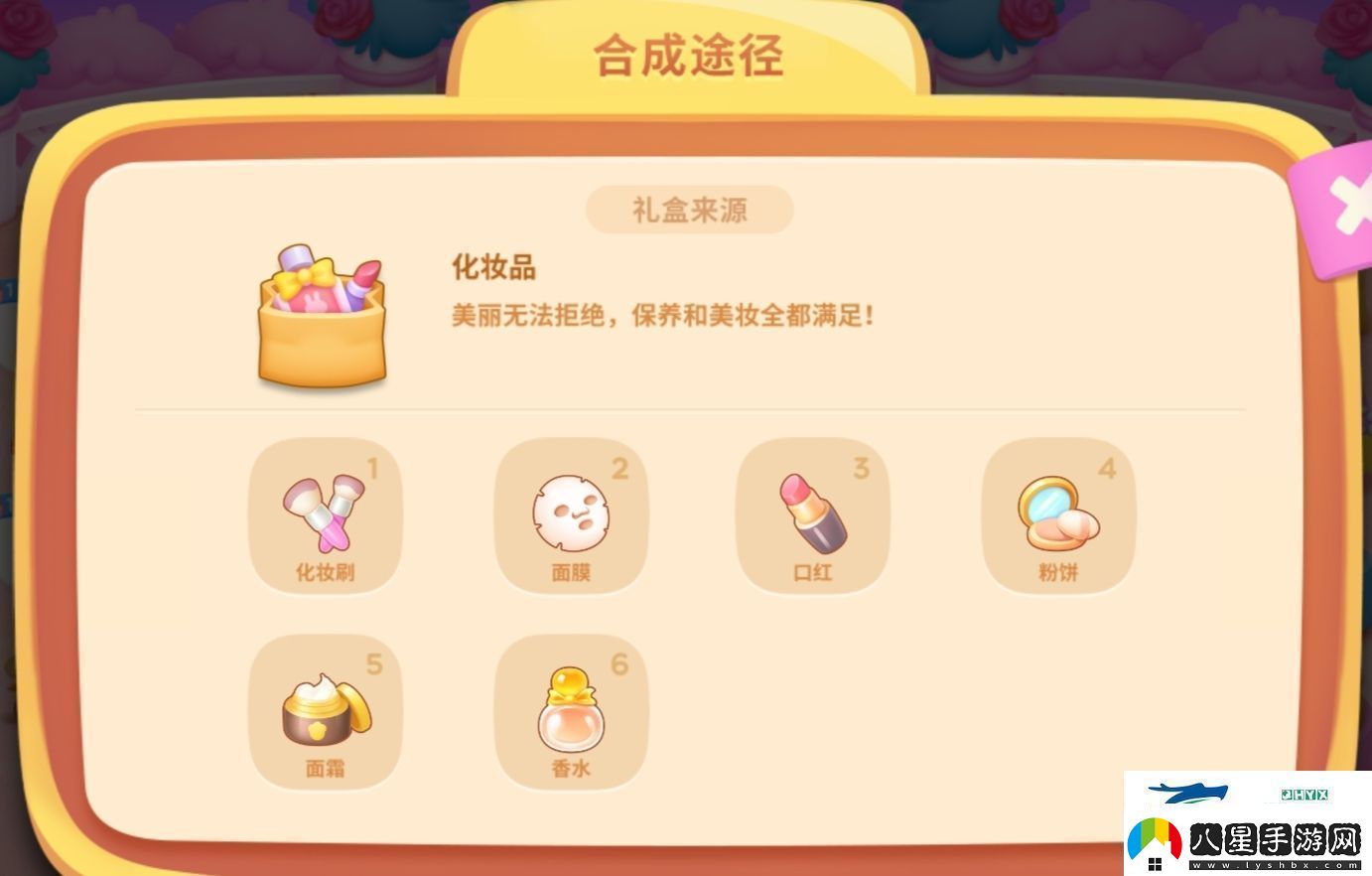The image size is (1372, 876).
Task: Tap the 口红 lipstick item
Action: pyautogui.click(x=812, y=516)
